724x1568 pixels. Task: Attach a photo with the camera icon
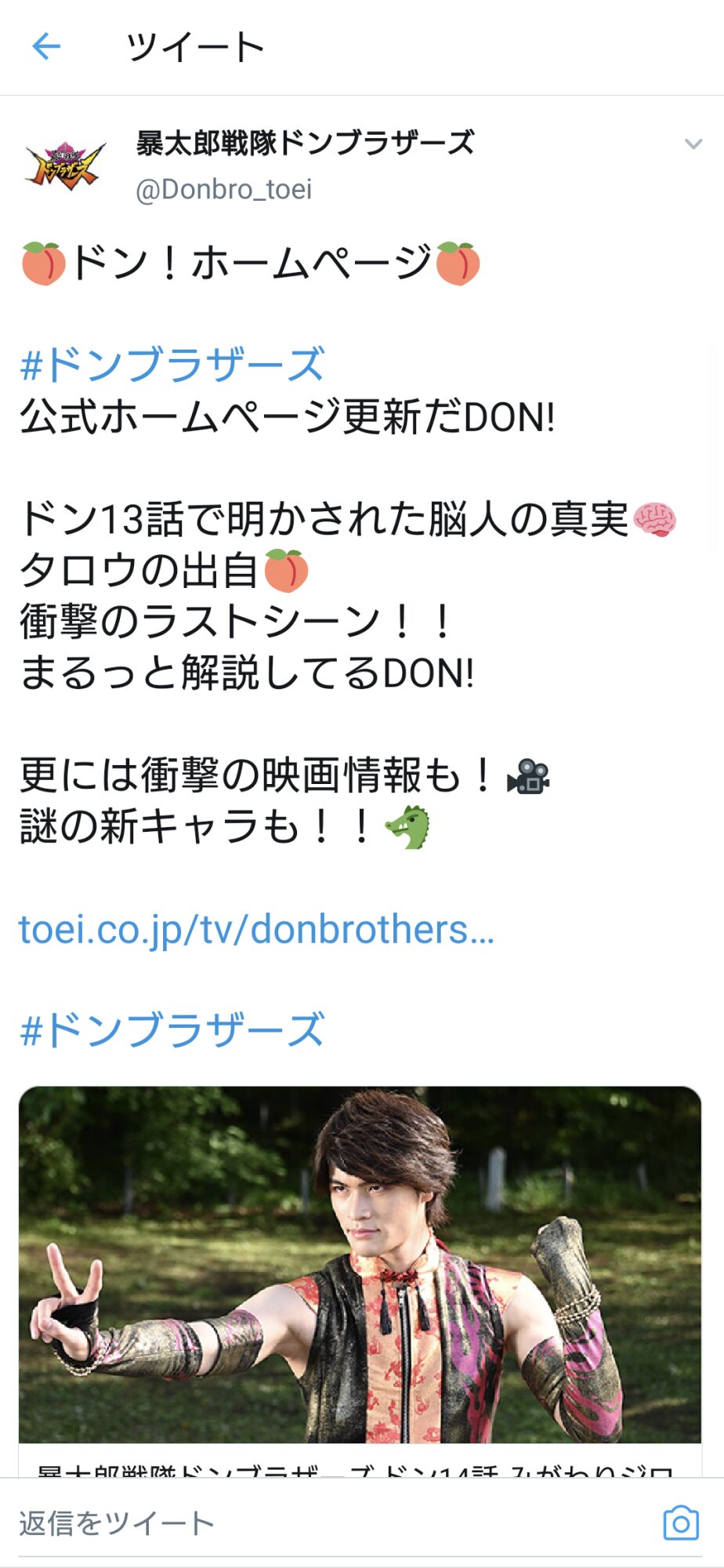coord(680,1523)
